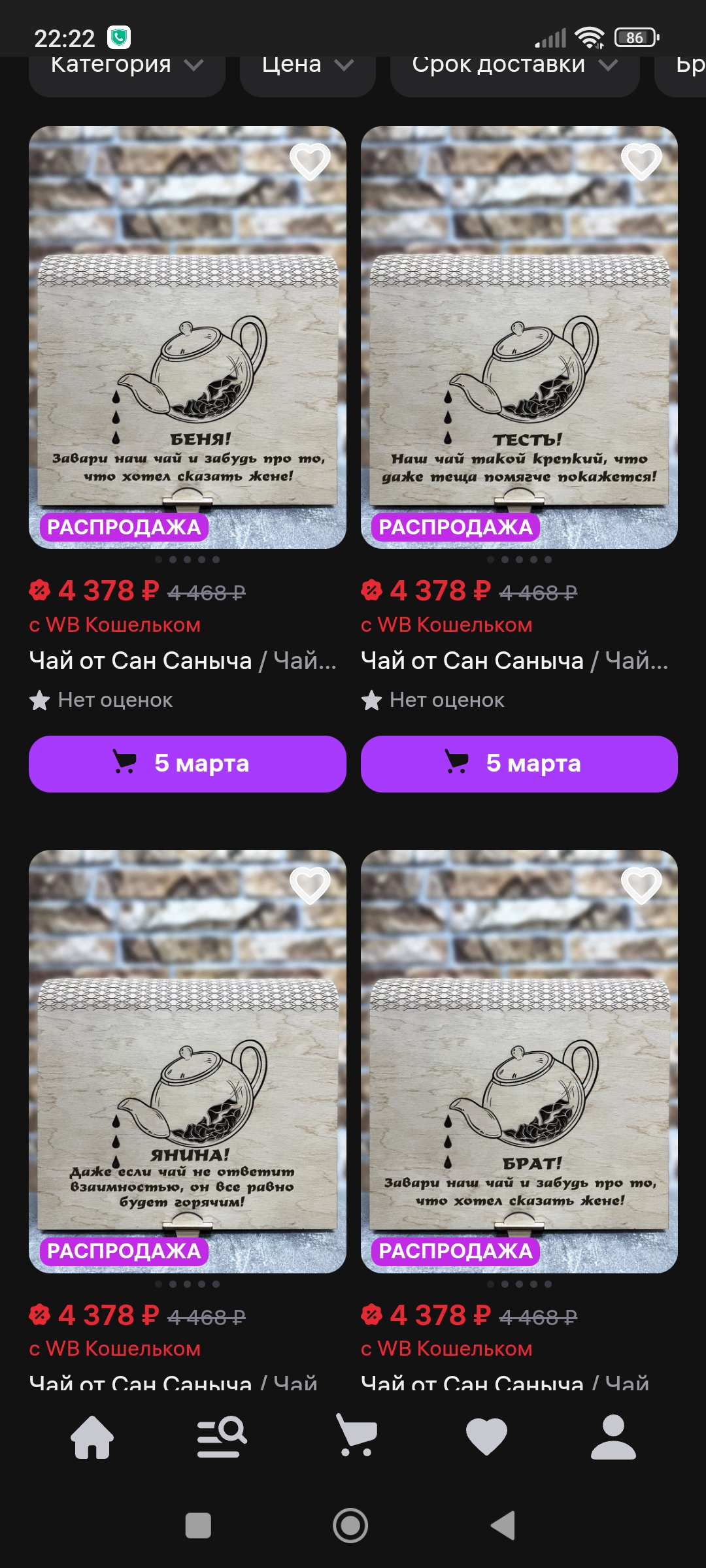This screenshot has height=1568, width=706.
Task: View the ТЕСТЬ tea box product
Action: [x=519, y=337]
